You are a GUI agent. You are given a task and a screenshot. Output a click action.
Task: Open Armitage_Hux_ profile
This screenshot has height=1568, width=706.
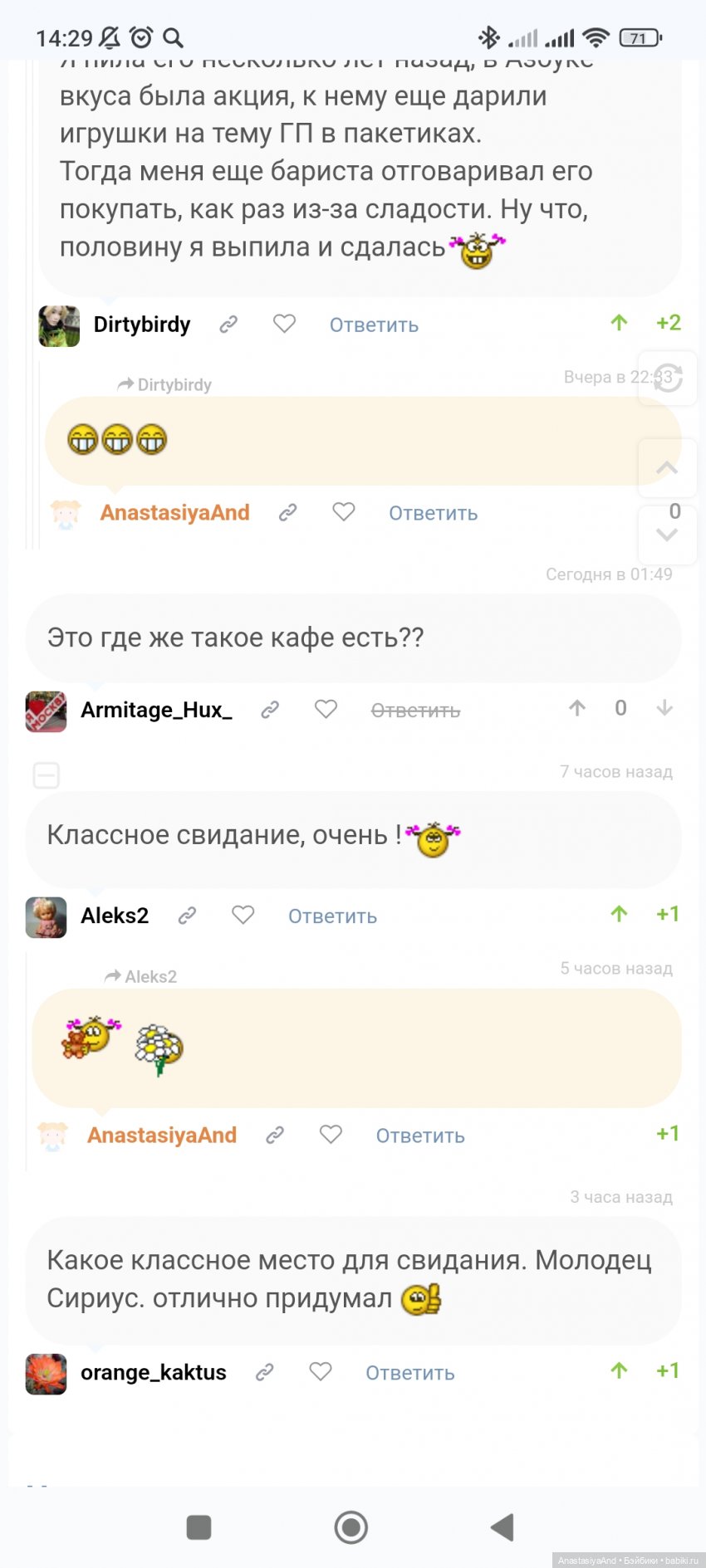[156, 711]
